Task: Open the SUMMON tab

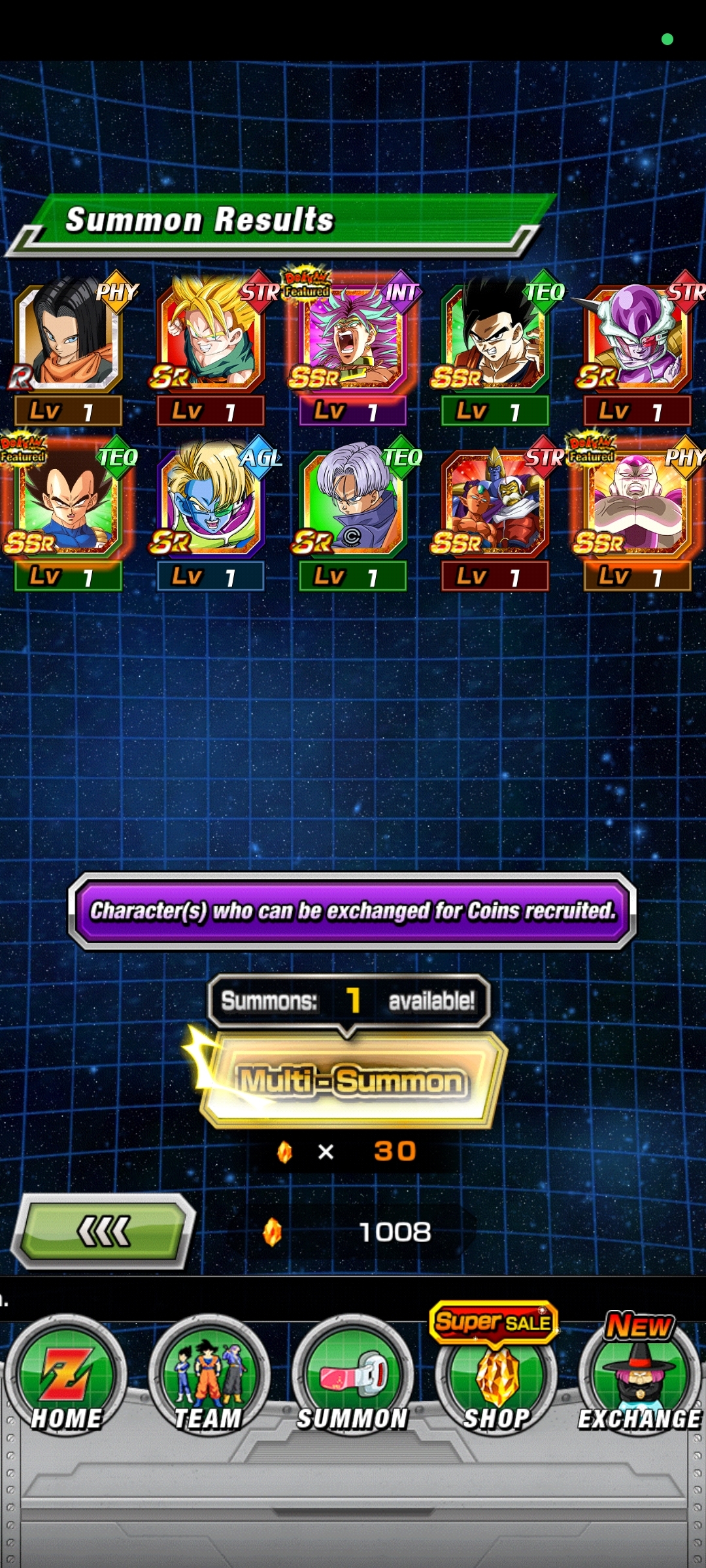Action: (353, 1379)
